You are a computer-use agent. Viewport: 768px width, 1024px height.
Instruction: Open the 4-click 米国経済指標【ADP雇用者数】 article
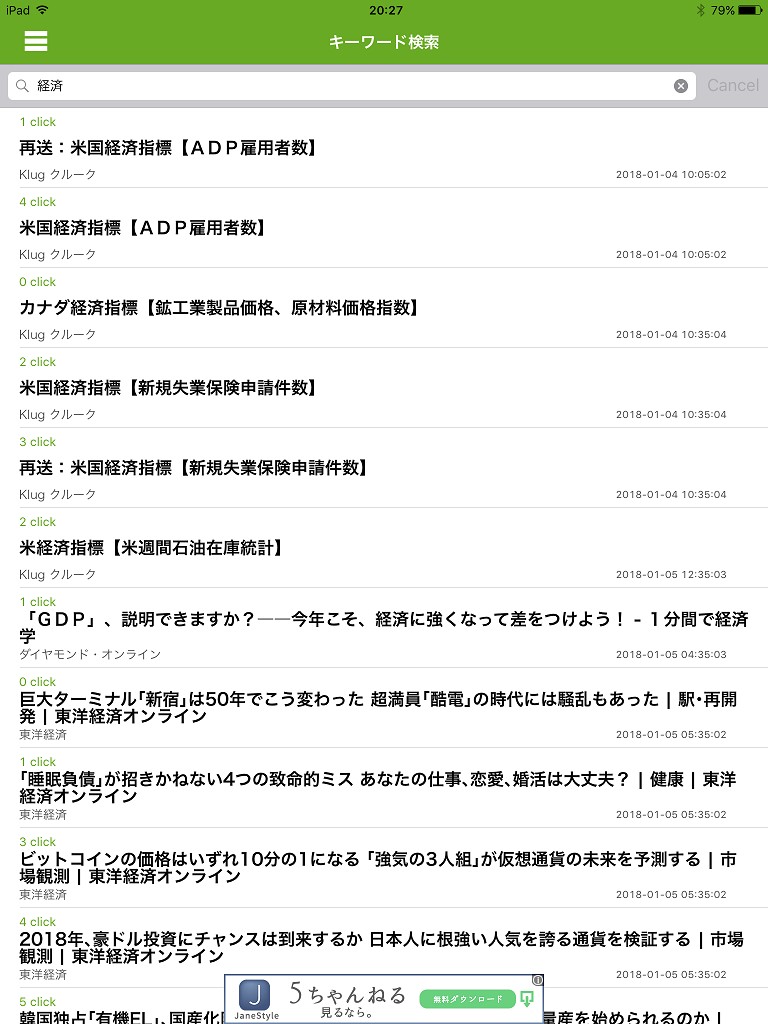click(x=143, y=228)
